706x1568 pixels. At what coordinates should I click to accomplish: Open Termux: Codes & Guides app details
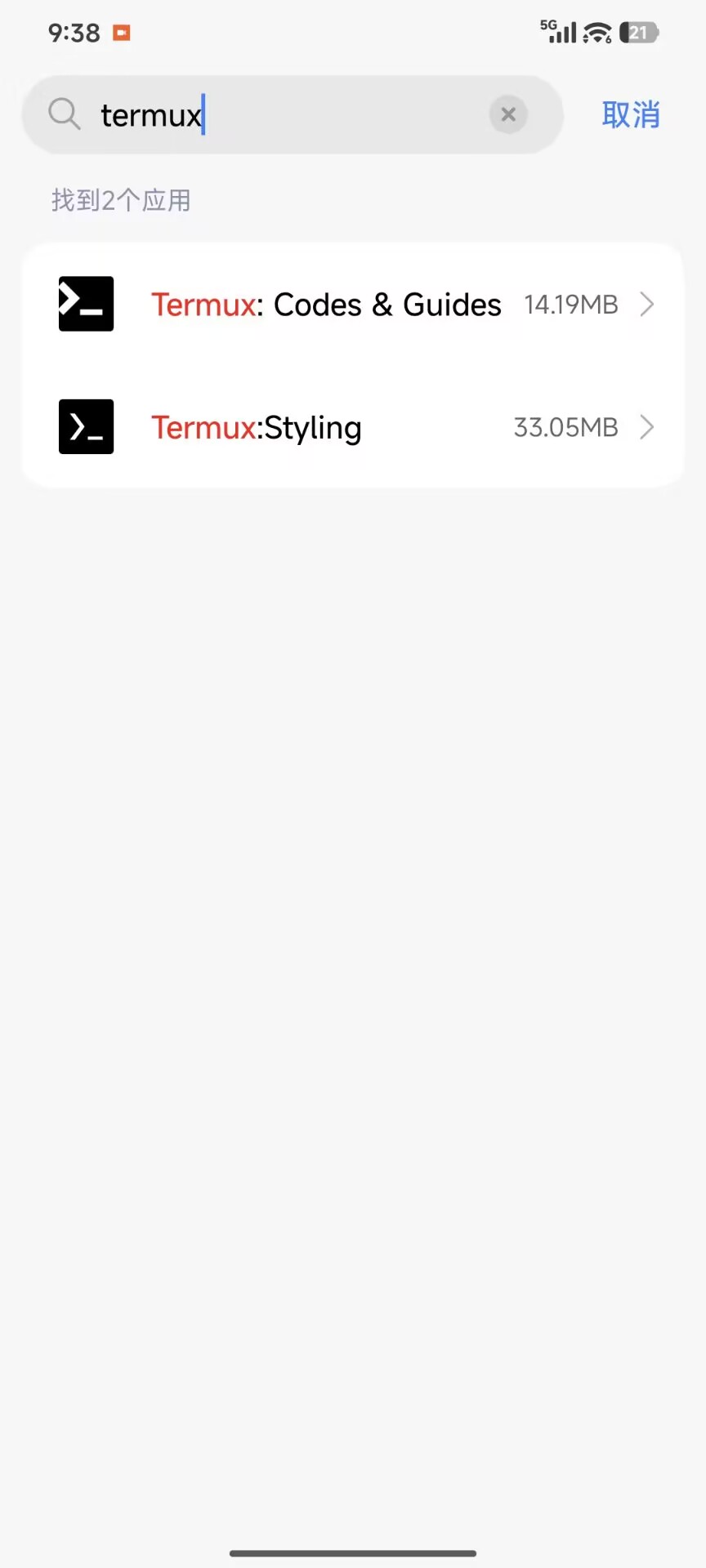[353, 305]
